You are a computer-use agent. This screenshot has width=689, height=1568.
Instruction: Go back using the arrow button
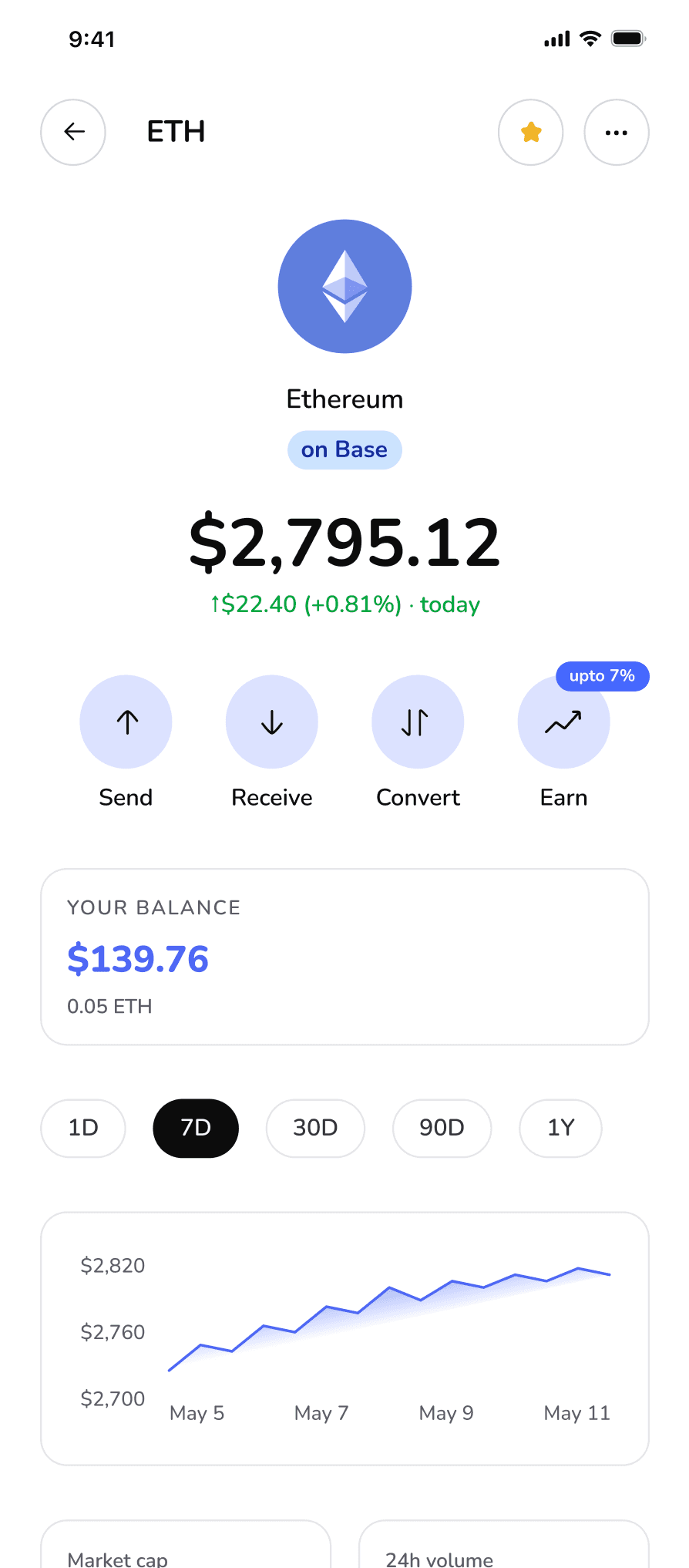pos(73,132)
